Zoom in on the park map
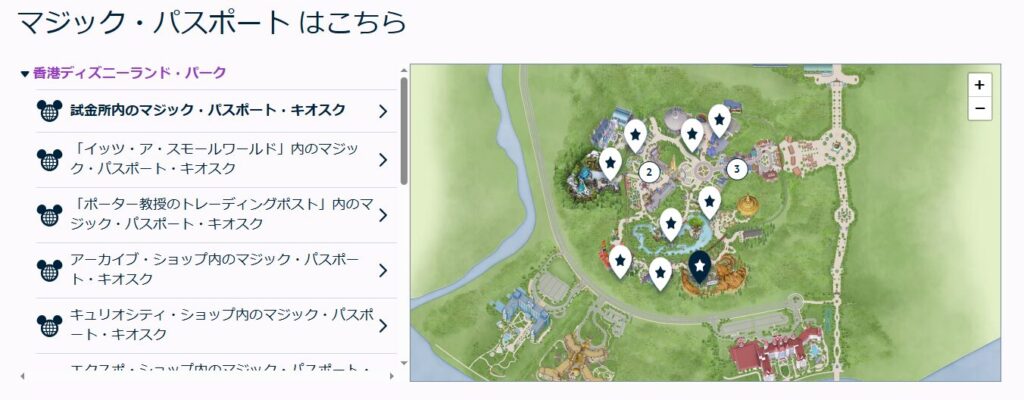 (979, 86)
